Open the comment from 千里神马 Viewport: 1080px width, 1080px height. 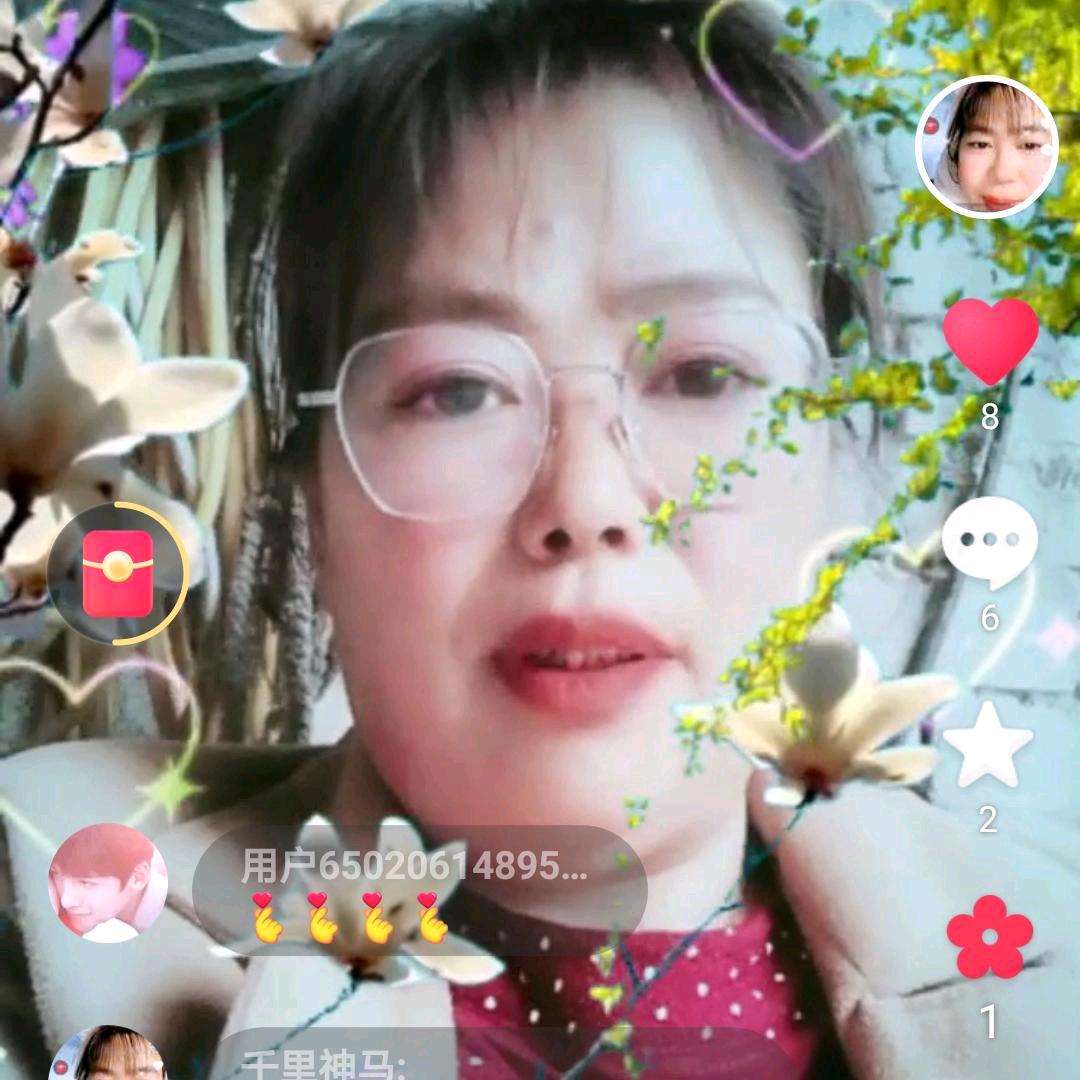[420, 1060]
